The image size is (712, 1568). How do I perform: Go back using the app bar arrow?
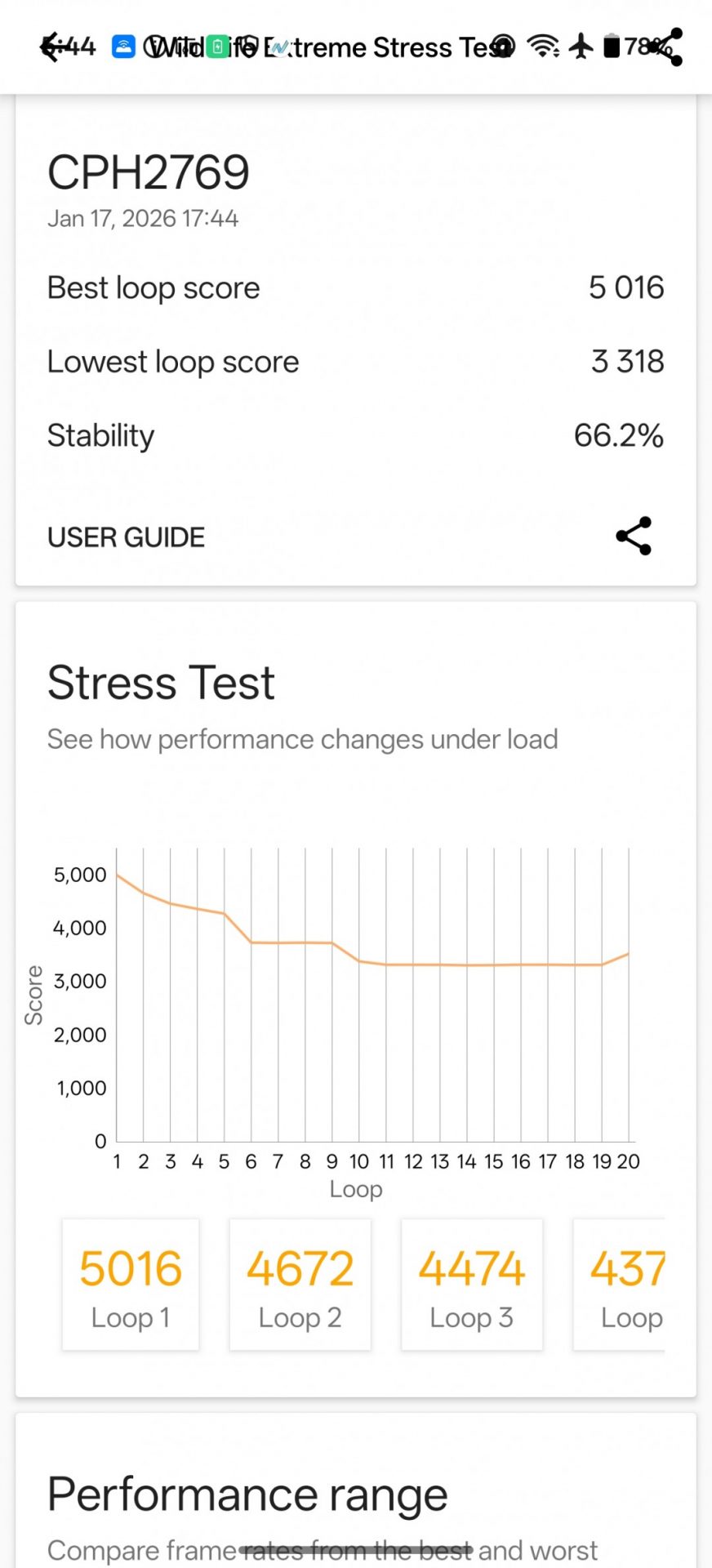[51, 47]
